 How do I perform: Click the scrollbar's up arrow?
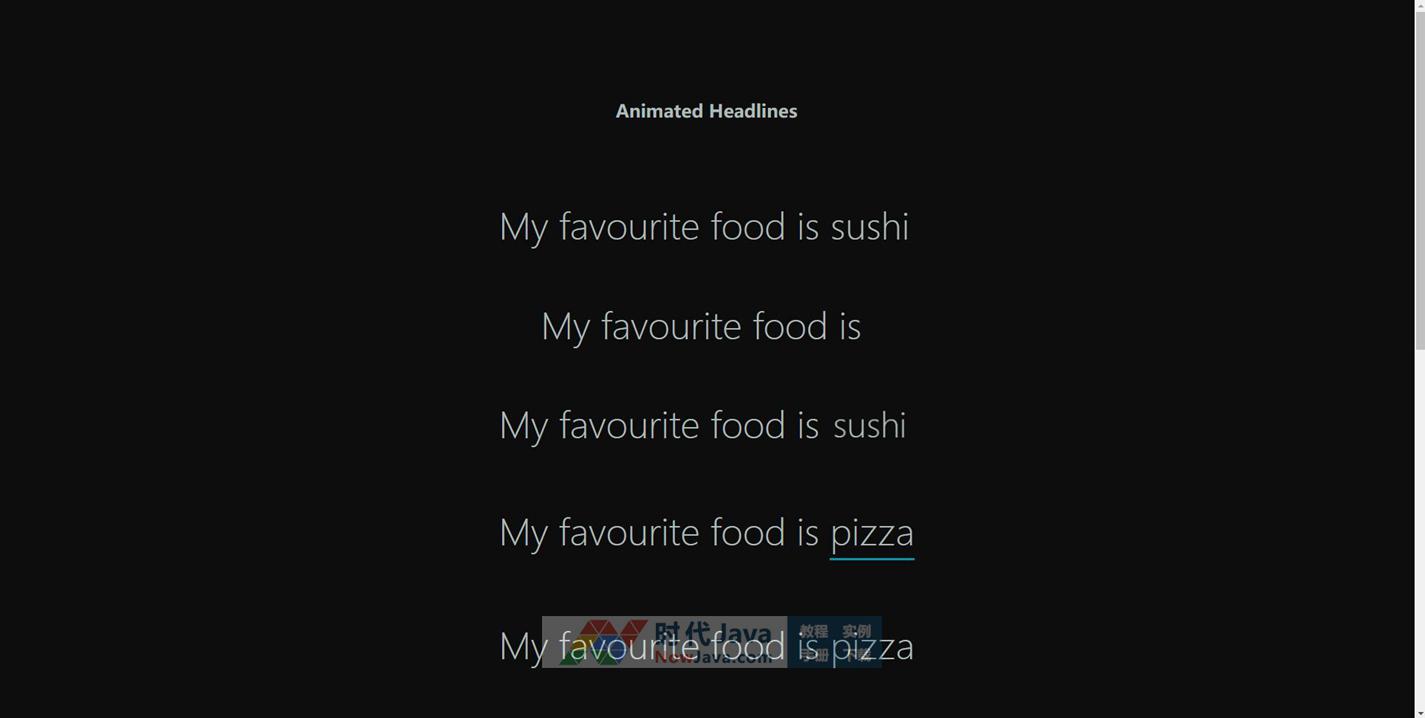(1419, 6)
